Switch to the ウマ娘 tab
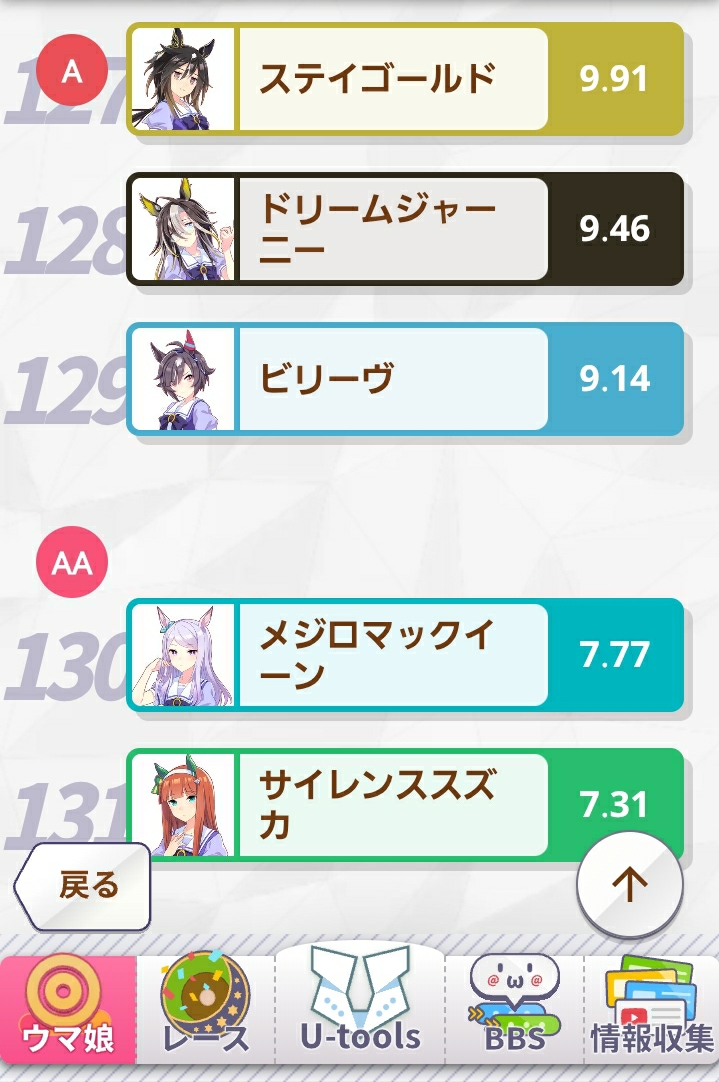The height and width of the screenshot is (1082, 719). pos(68,1010)
